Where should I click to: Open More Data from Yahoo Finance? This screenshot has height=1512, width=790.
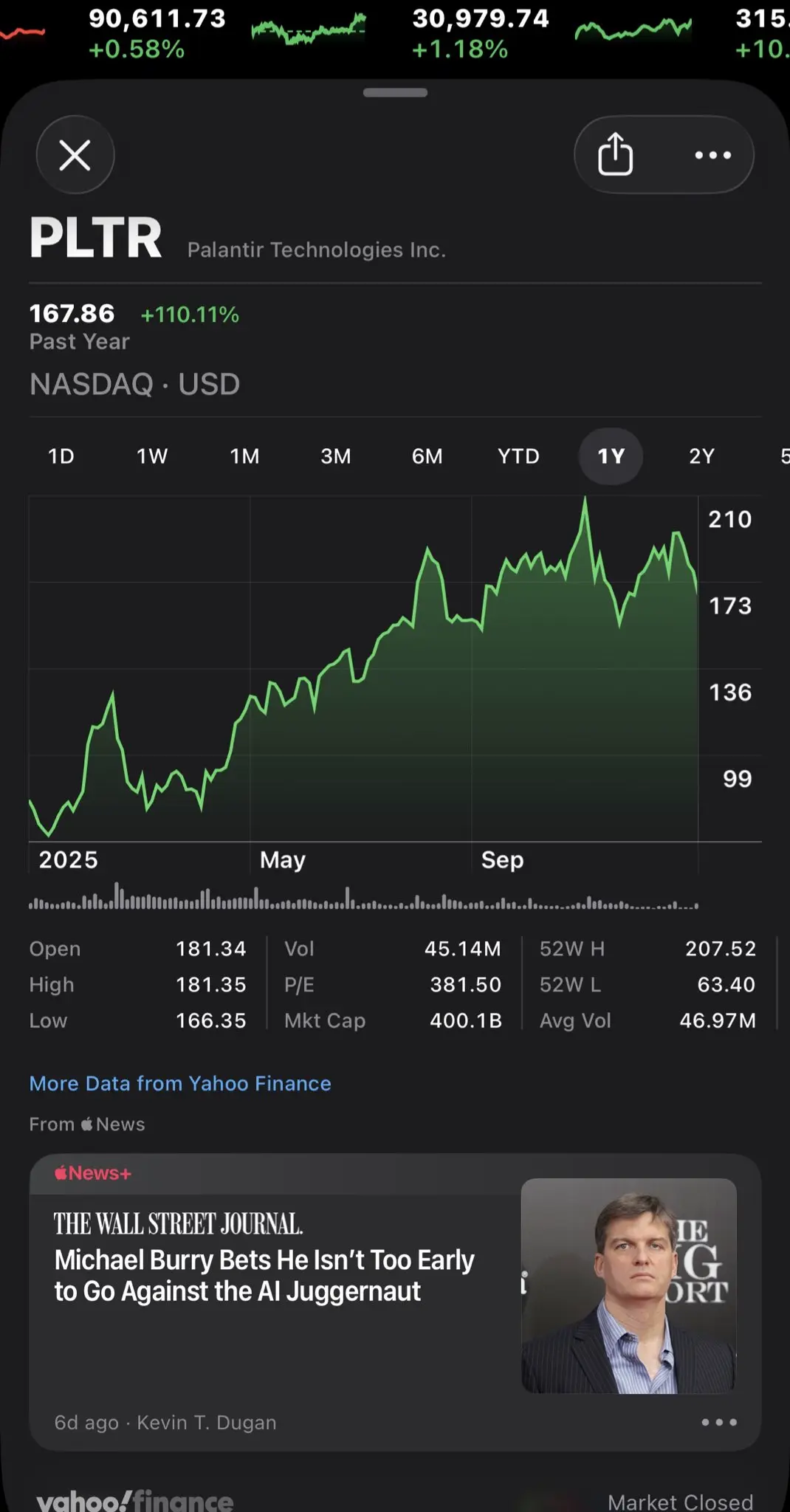179,1083
